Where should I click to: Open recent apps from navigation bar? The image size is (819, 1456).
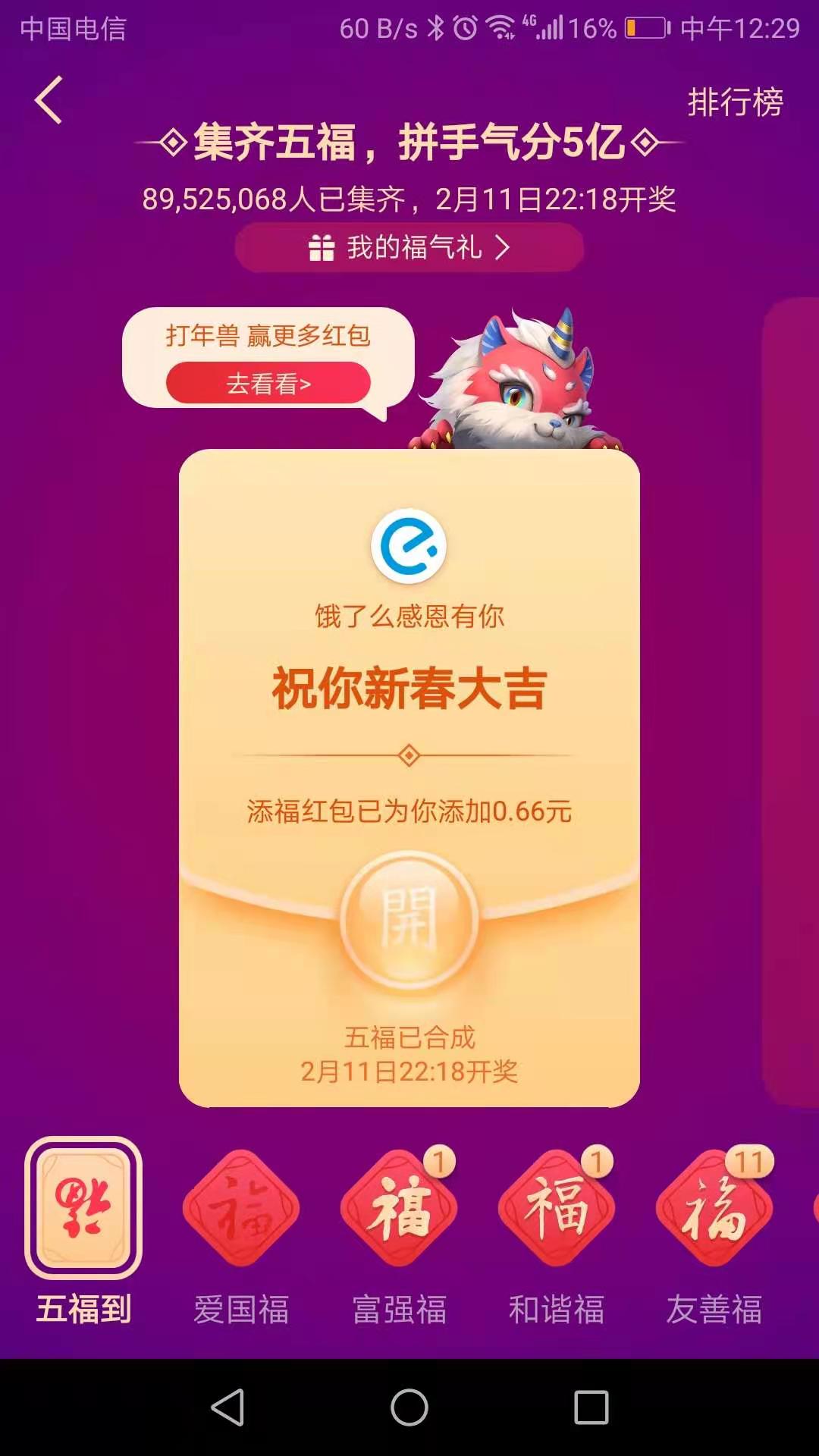591,1407
